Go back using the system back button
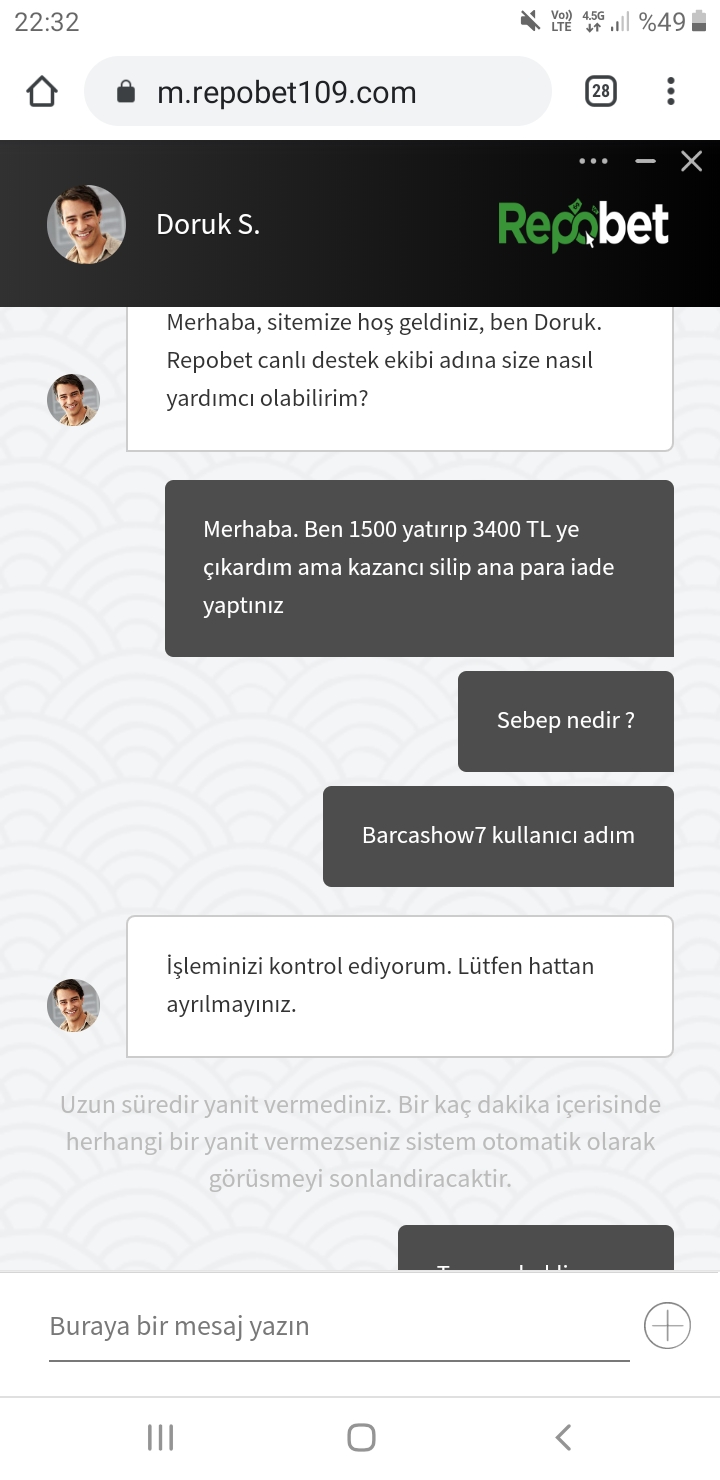 563,1437
